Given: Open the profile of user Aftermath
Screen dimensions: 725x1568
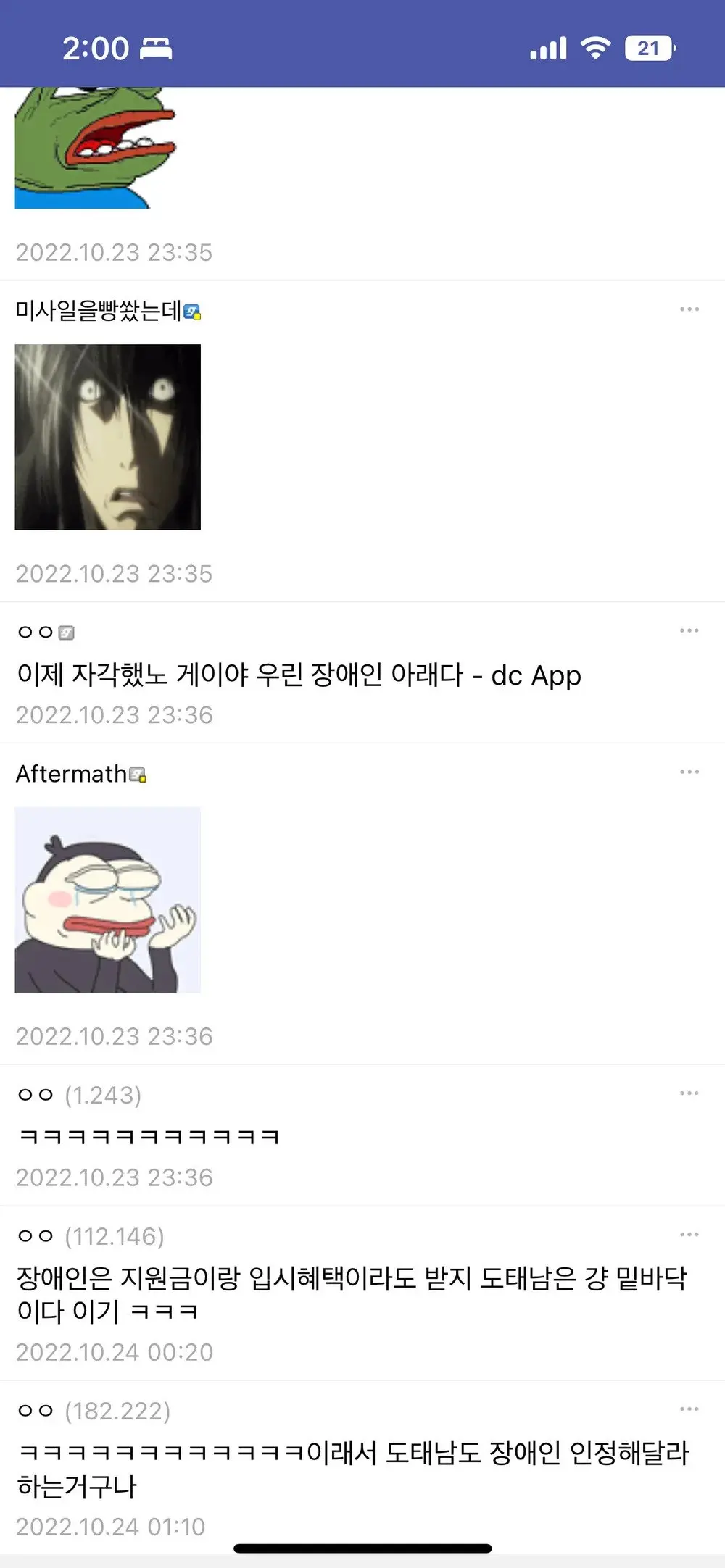Looking at the screenshot, I should (x=71, y=774).
